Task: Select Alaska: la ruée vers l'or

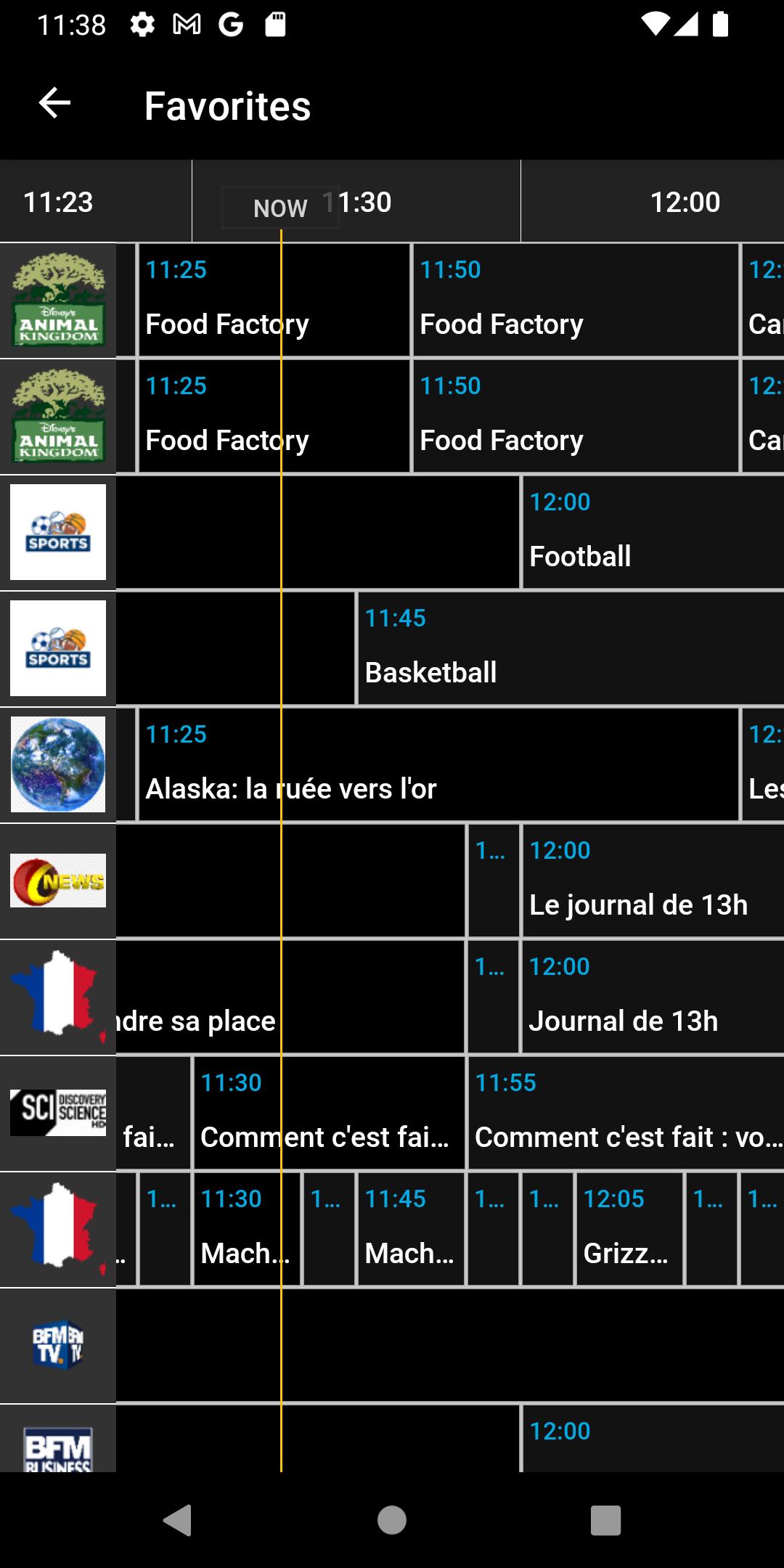Action: (438, 764)
